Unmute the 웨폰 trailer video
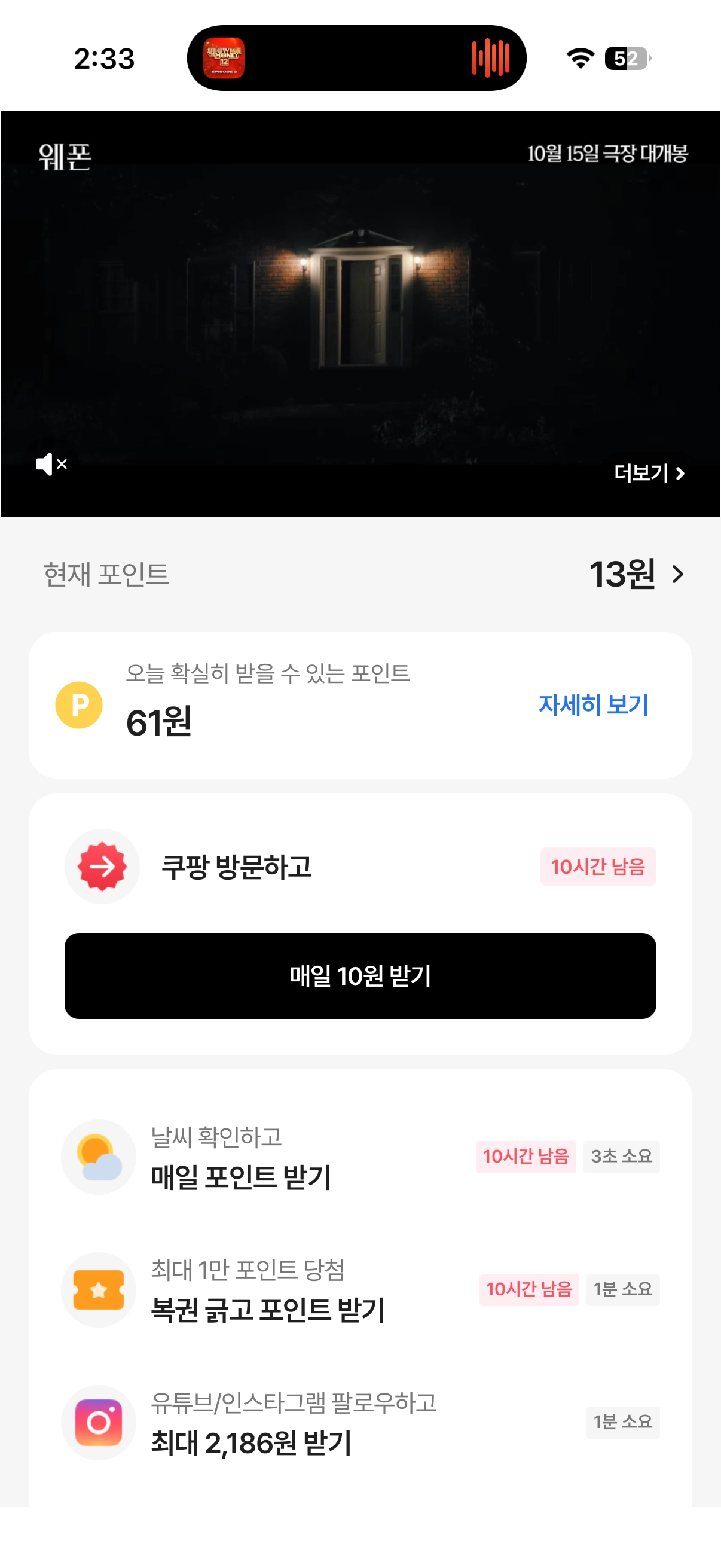721x1568 pixels. point(51,465)
